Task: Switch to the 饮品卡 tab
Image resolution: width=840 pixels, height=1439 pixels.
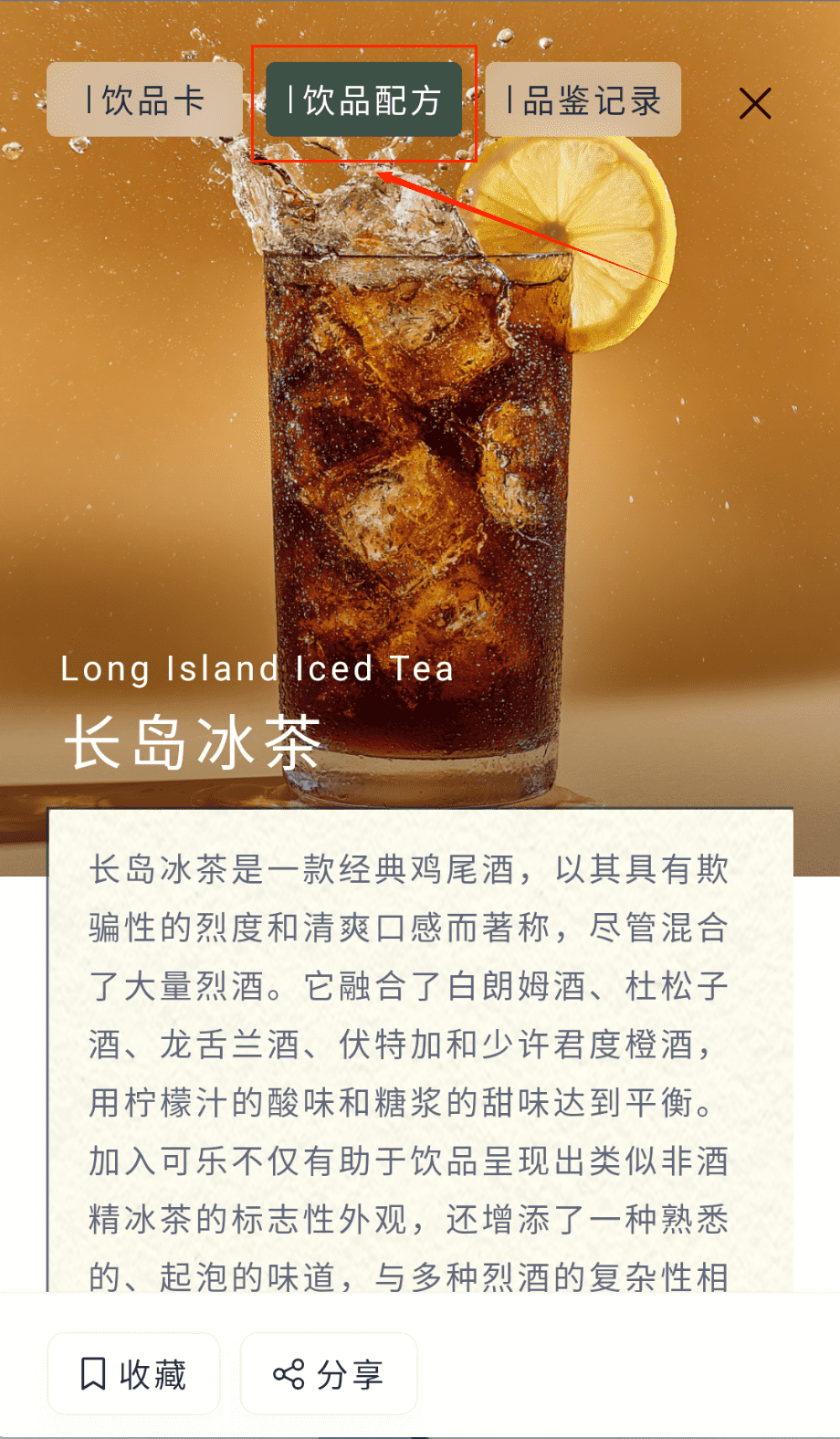Action: 144,100
